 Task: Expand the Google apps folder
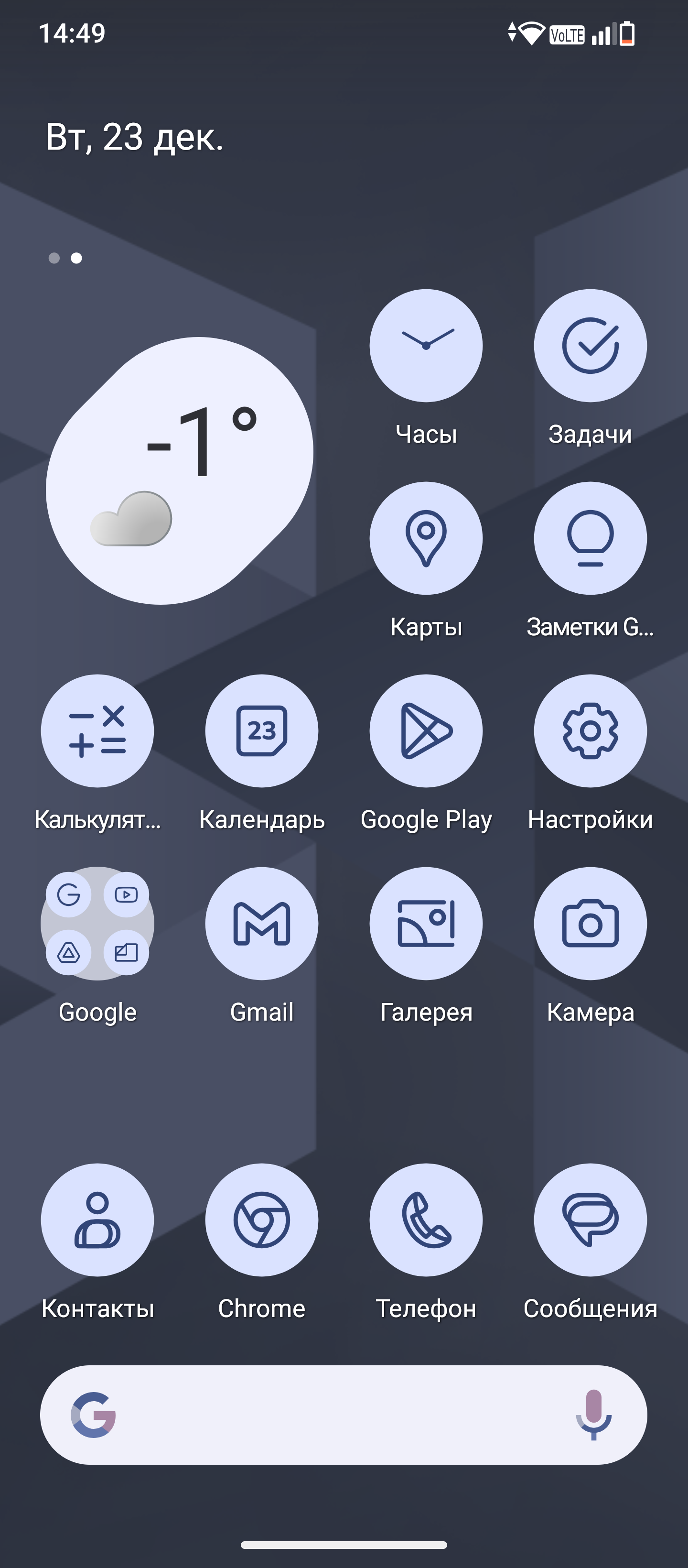[97, 924]
